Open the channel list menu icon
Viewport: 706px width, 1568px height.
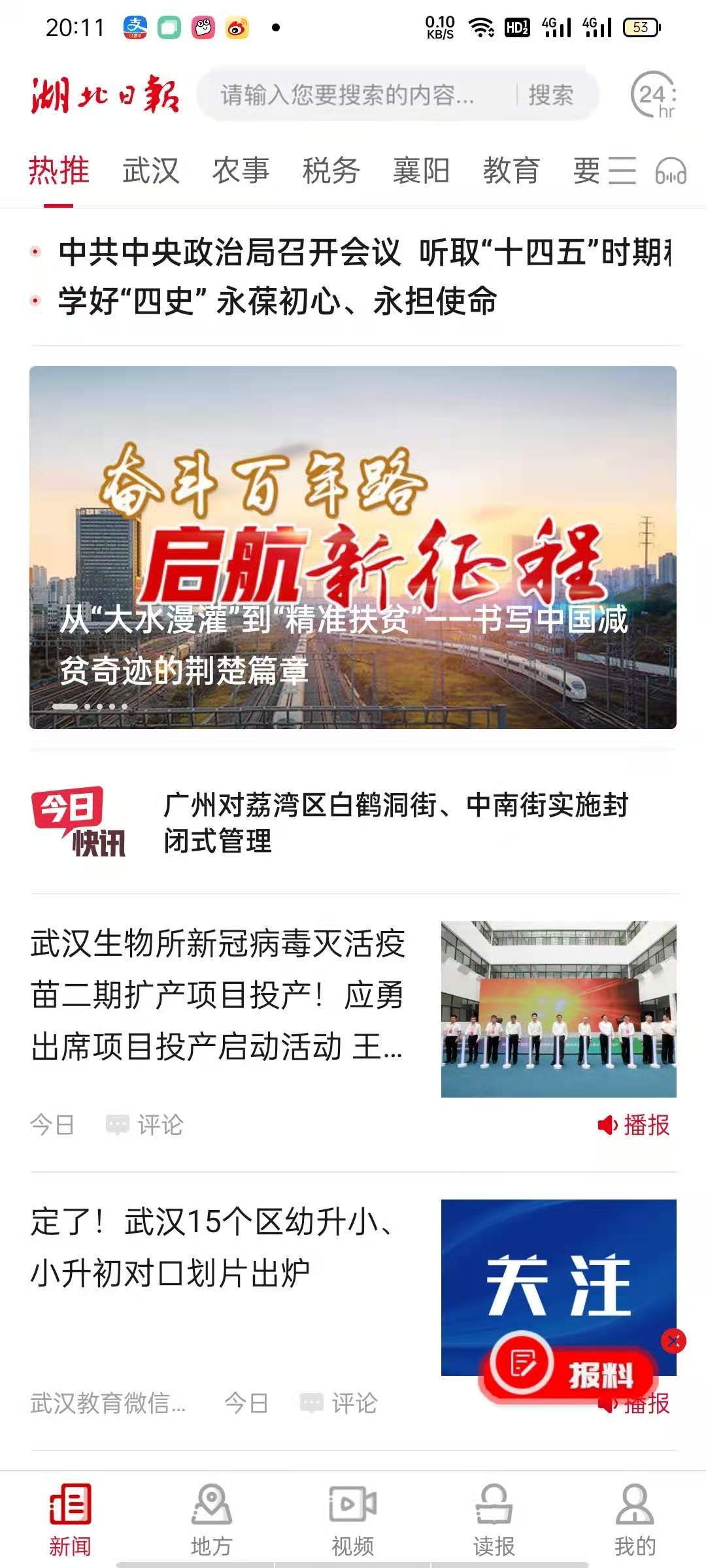(622, 171)
